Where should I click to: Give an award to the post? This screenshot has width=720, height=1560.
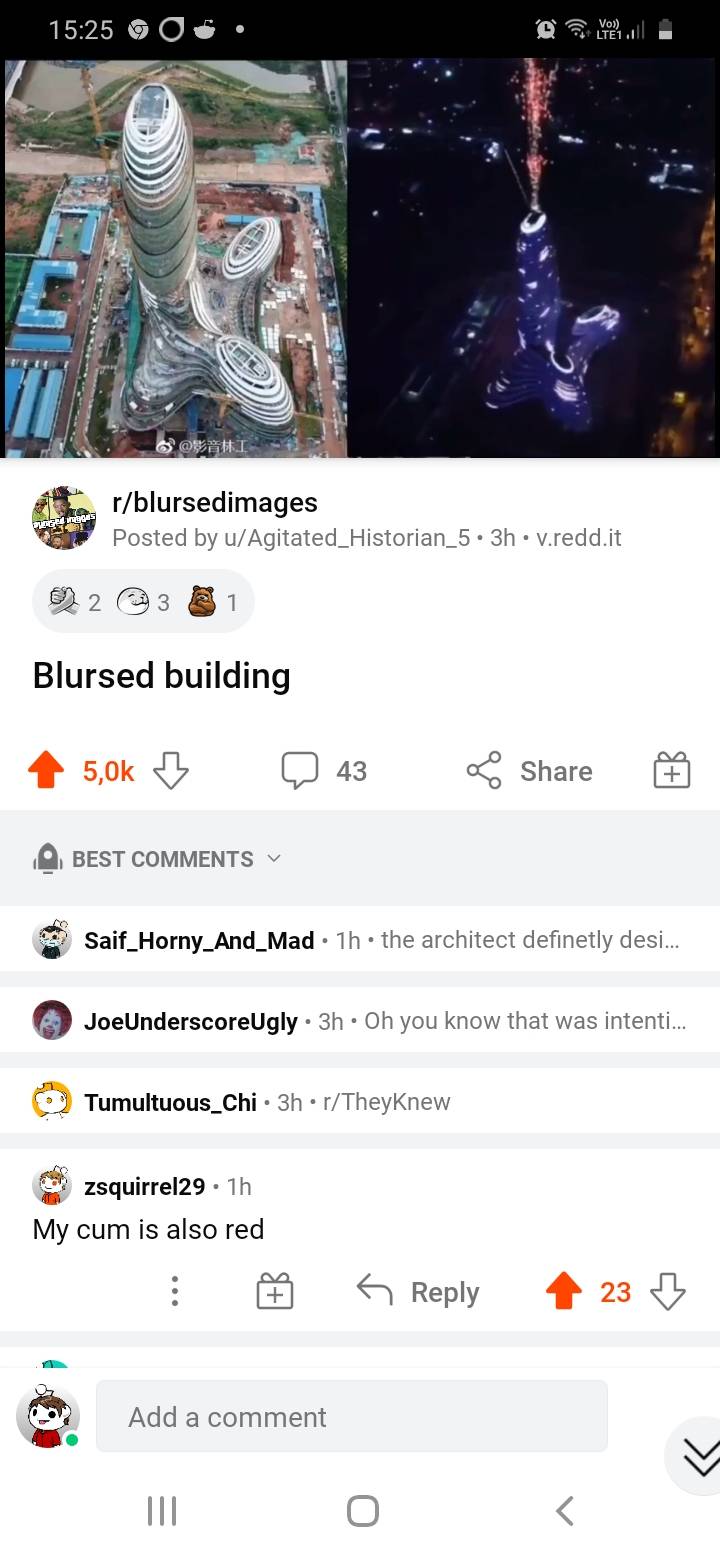point(671,771)
